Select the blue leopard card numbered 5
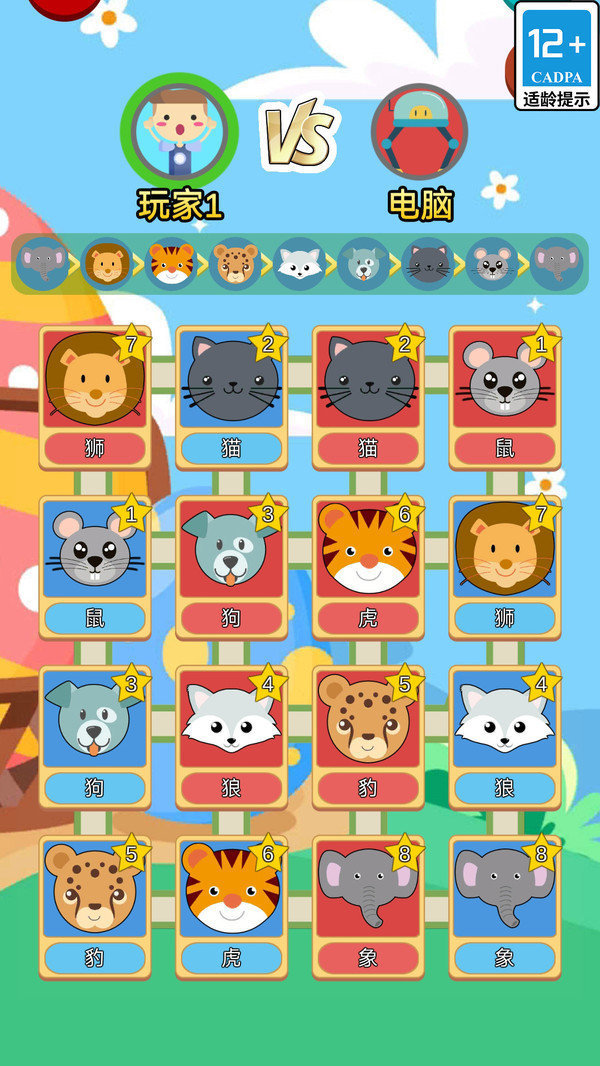The image size is (600, 1066). coord(95,907)
